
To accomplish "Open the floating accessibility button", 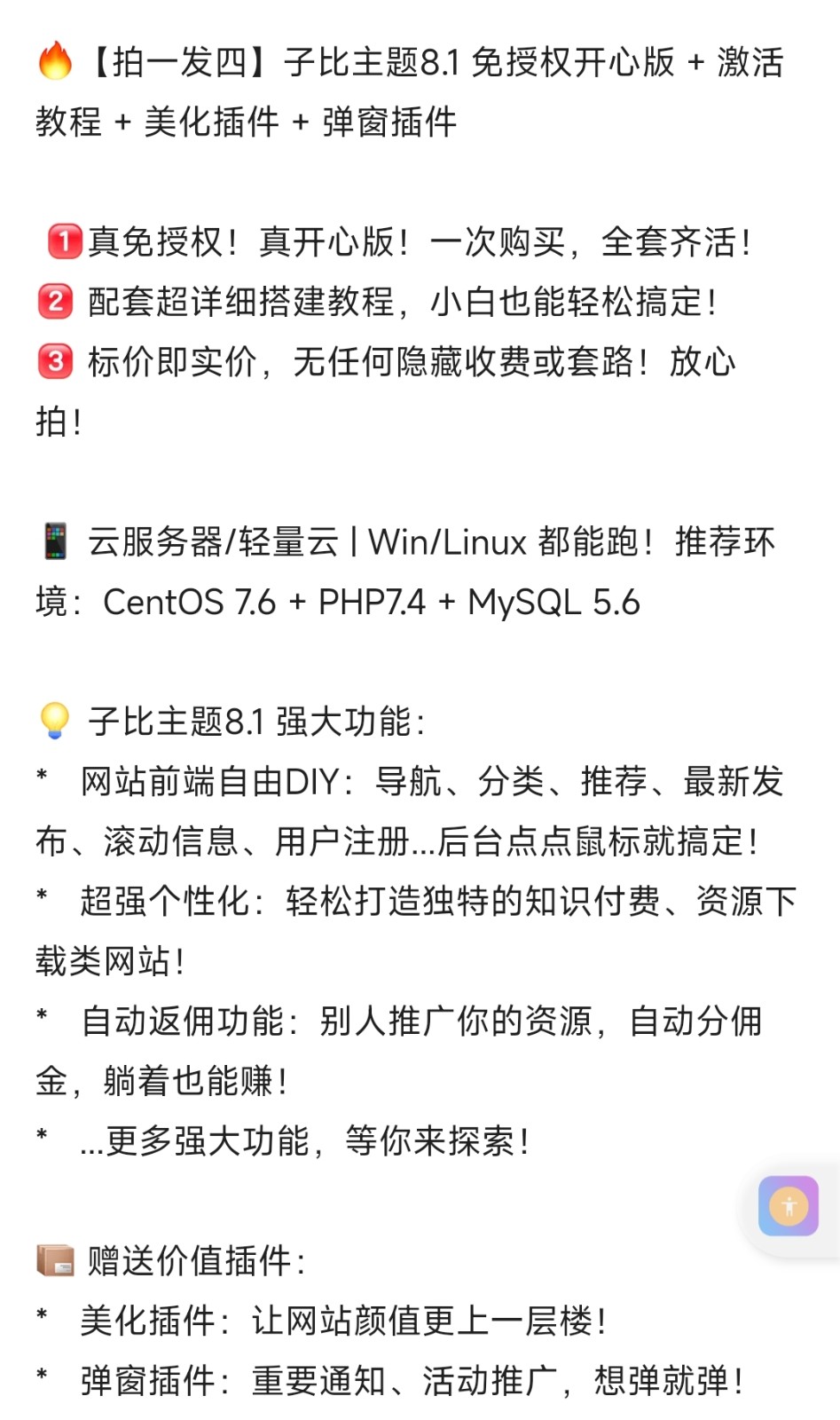I will pyautogui.click(x=788, y=1206).
